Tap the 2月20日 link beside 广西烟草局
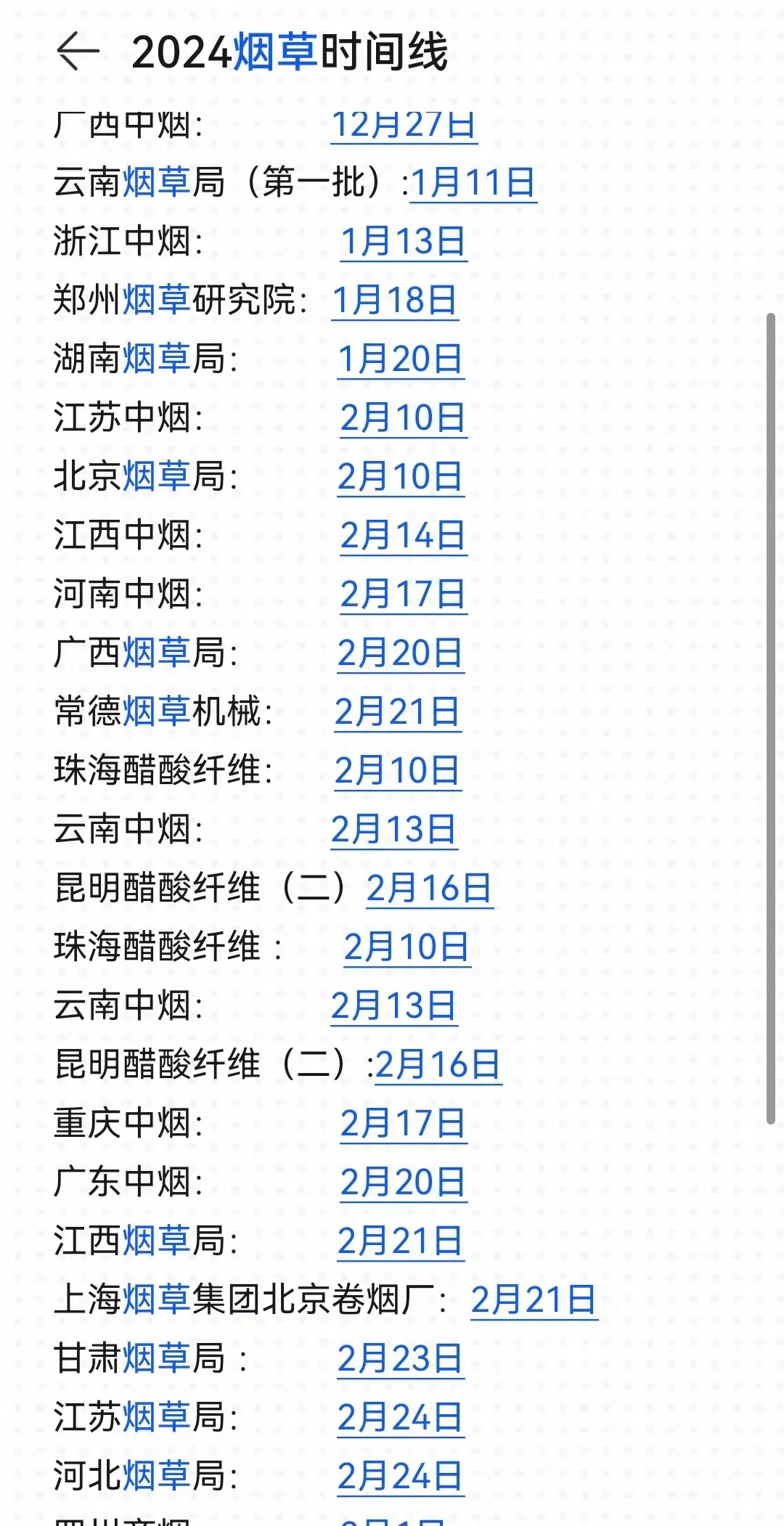 [x=401, y=653]
